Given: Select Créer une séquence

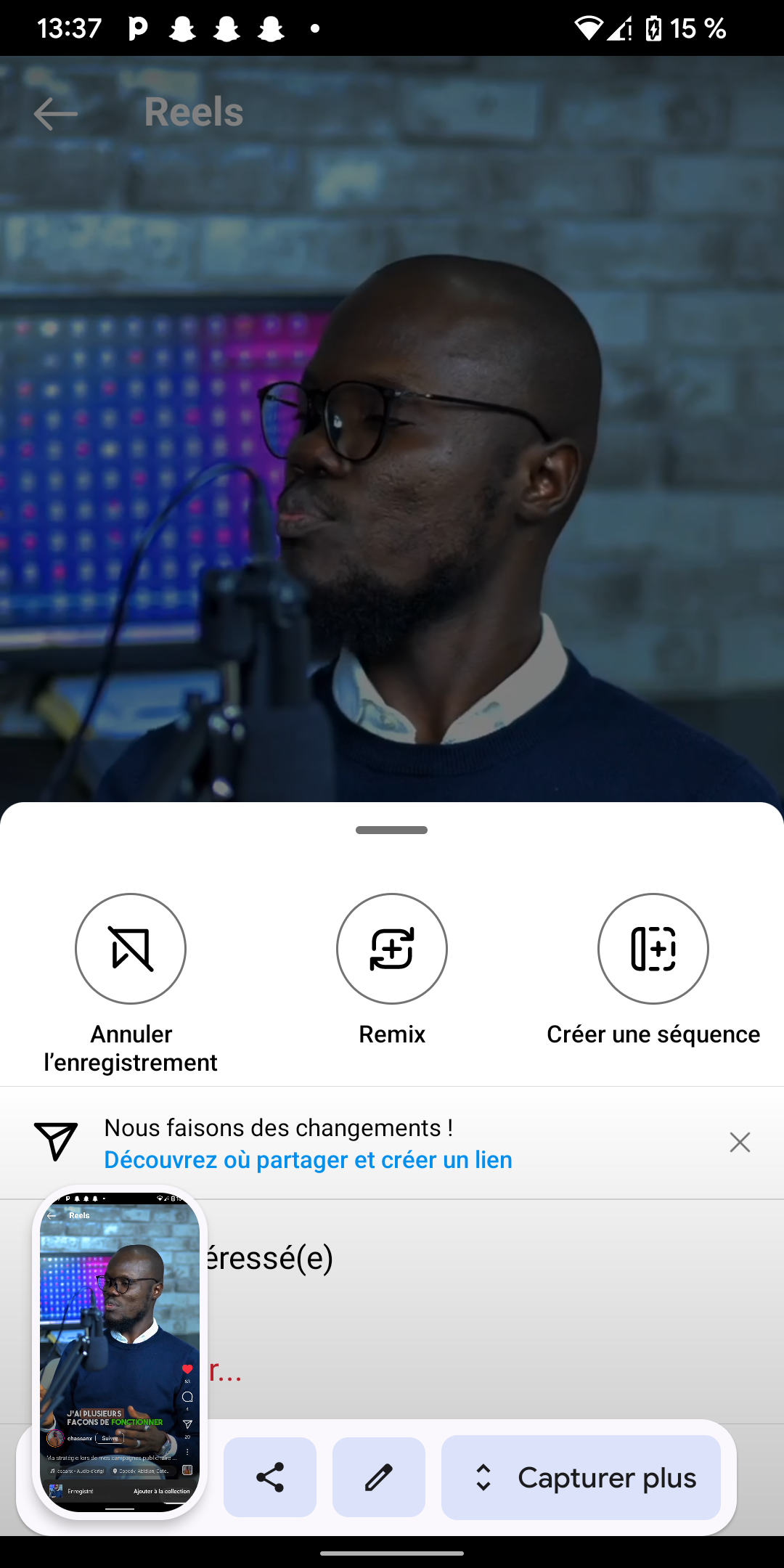Looking at the screenshot, I should (x=653, y=949).
